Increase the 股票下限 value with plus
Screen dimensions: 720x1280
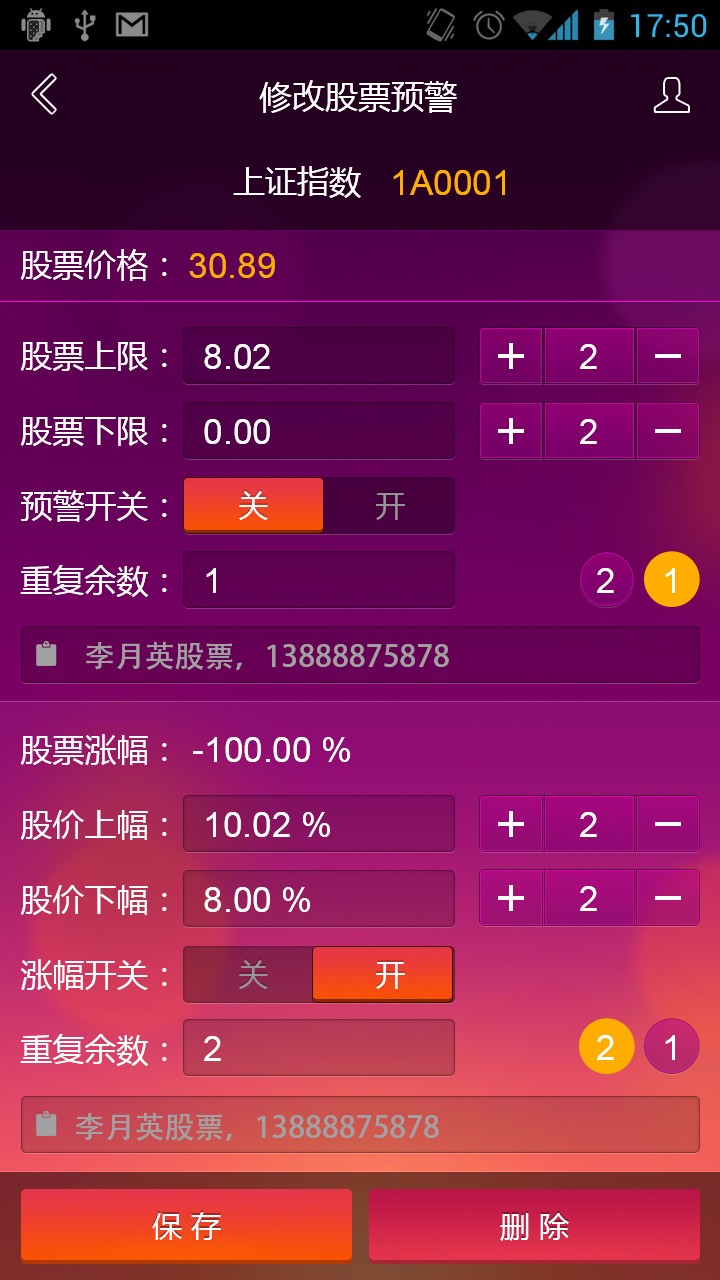coord(511,431)
